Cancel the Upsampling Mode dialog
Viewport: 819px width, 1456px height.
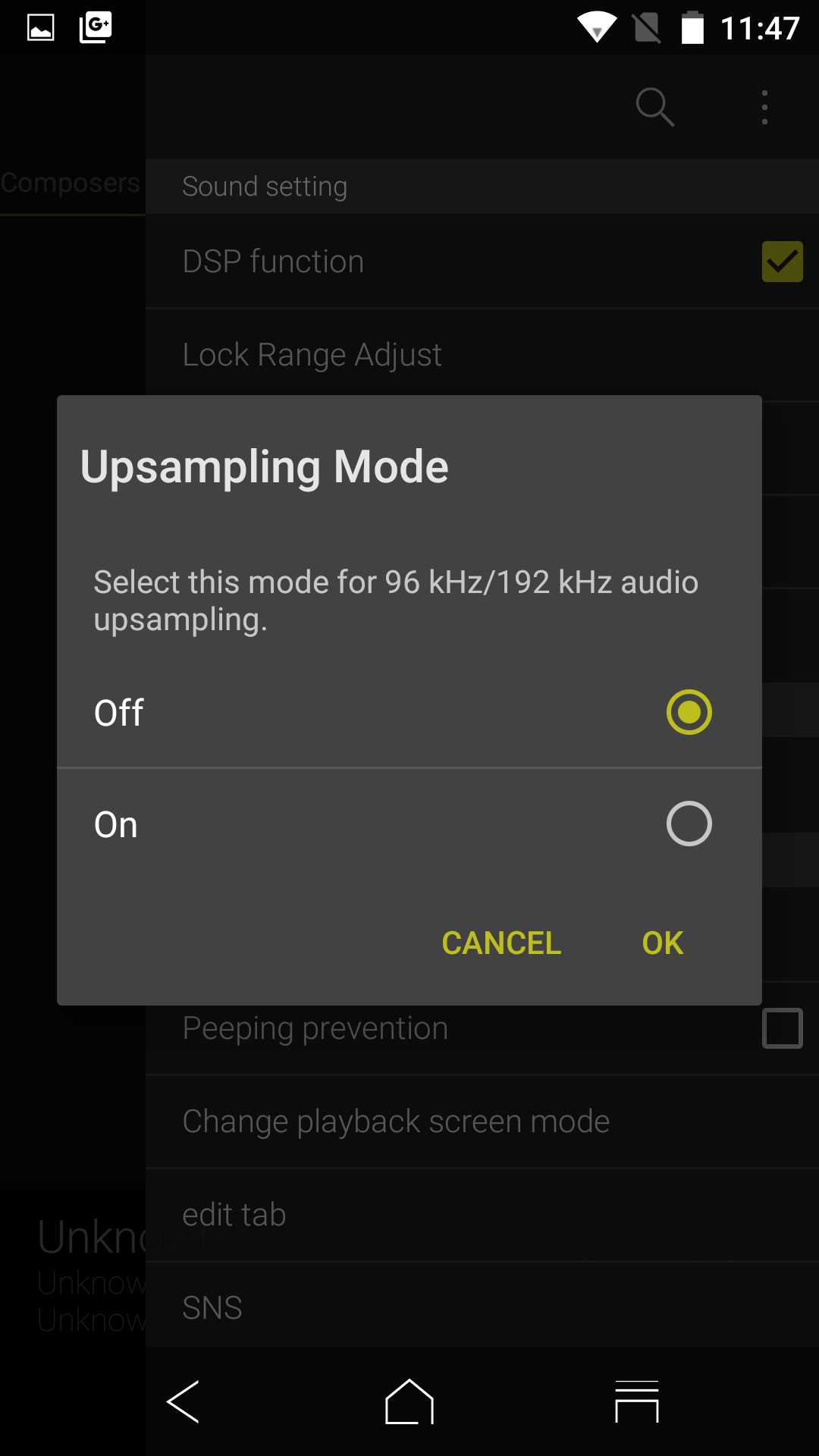coord(501,943)
